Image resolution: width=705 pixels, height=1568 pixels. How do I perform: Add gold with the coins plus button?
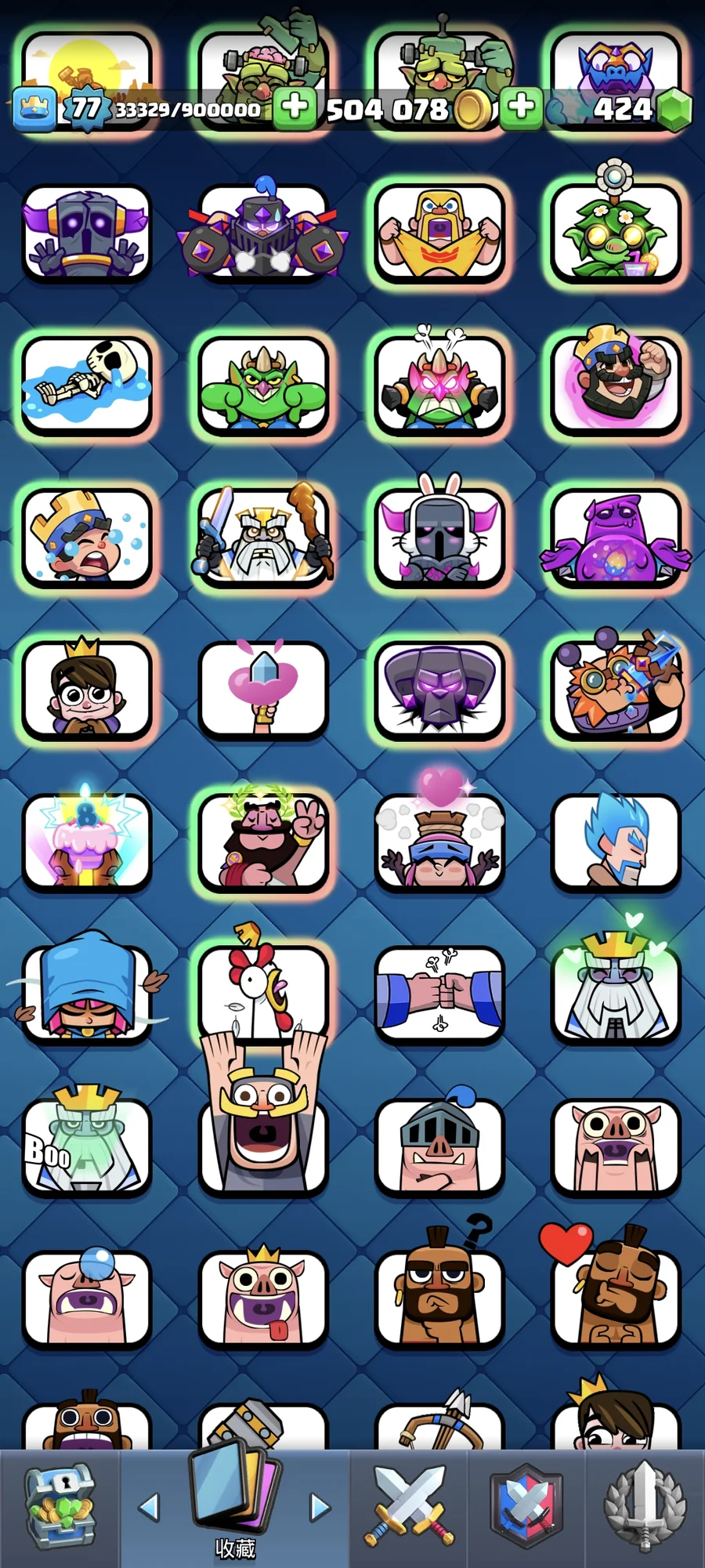point(295,107)
